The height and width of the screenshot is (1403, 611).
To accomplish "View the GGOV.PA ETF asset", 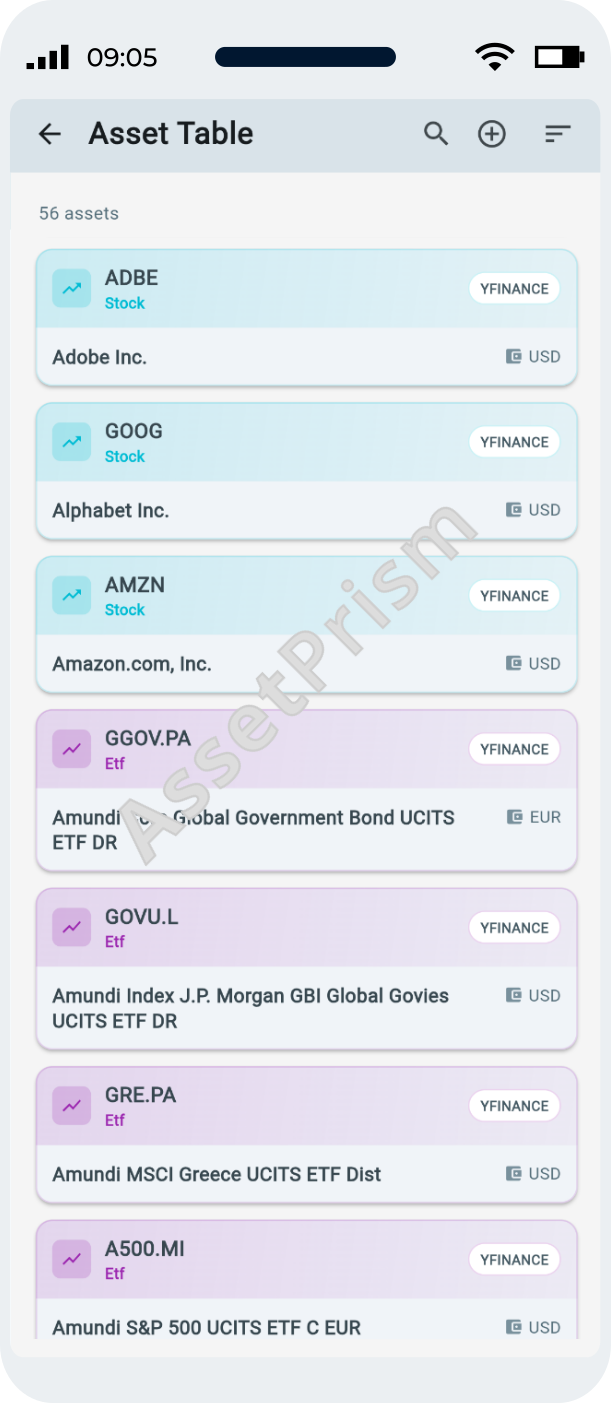I will click(306, 790).
